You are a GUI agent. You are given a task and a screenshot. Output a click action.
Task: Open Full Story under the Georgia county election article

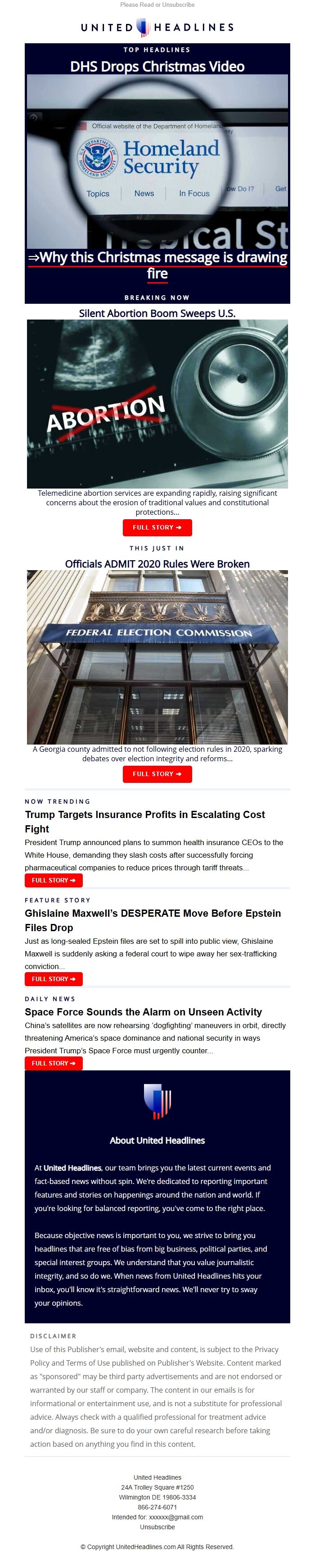tap(157, 774)
